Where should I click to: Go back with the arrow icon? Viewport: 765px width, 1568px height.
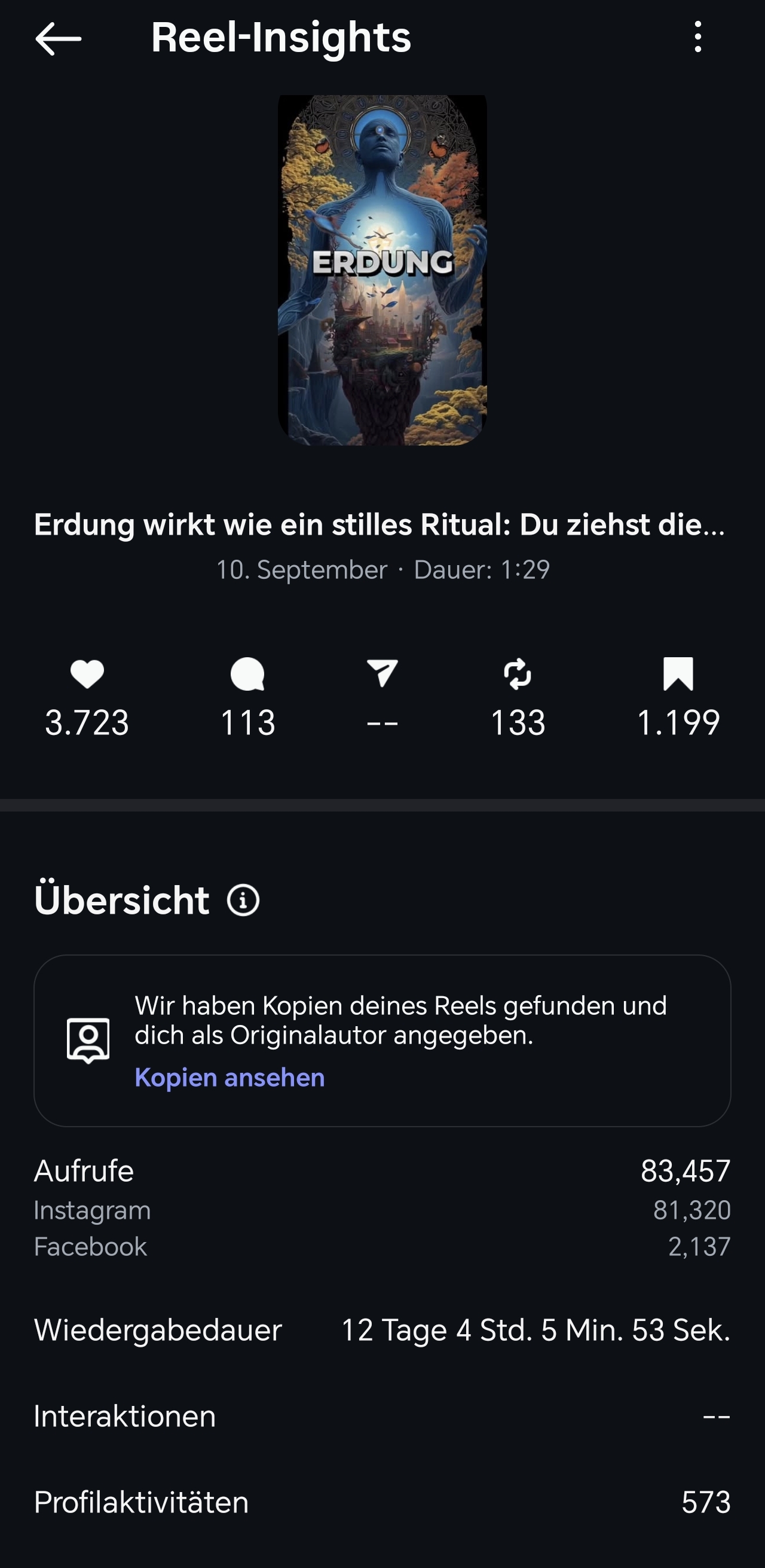(x=58, y=39)
